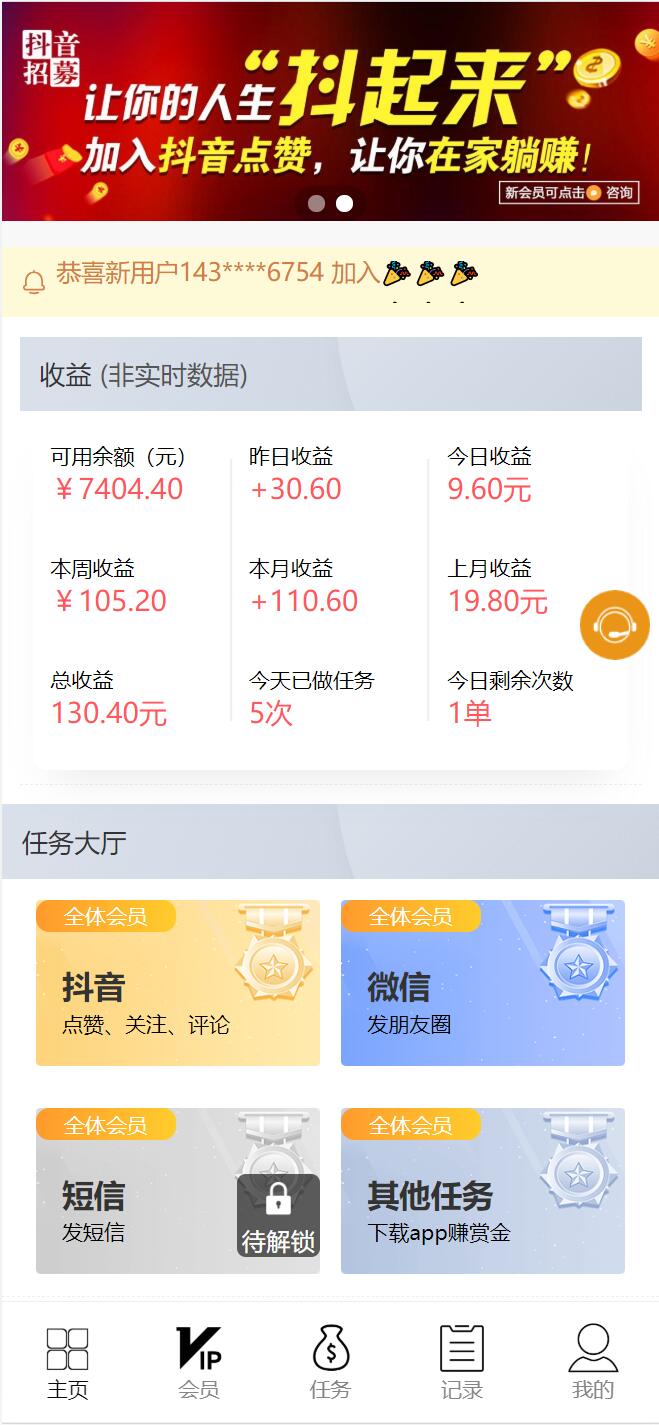
Task: Switch to the 主页 tab
Action: coord(67,1362)
